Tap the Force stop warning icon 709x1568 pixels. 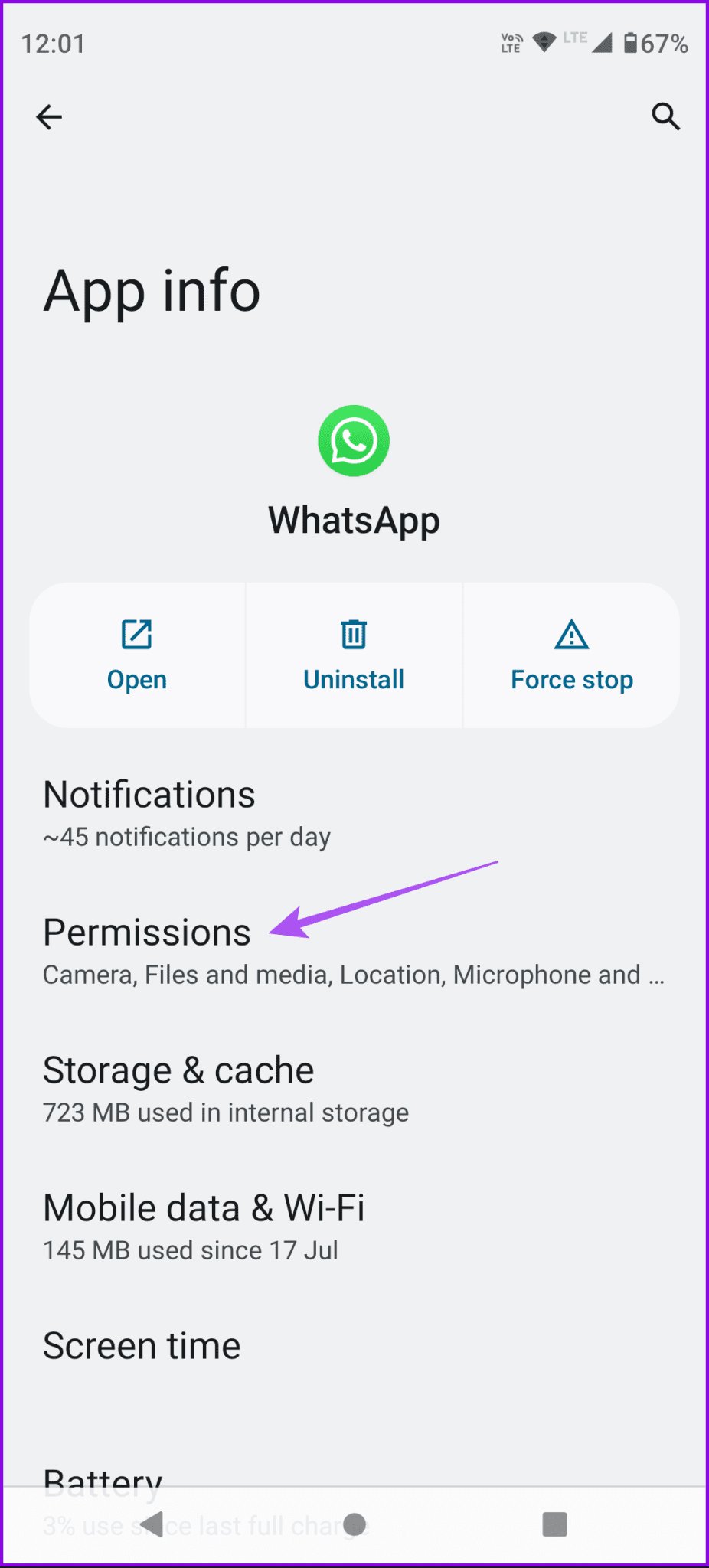pyautogui.click(x=571, y=635)
